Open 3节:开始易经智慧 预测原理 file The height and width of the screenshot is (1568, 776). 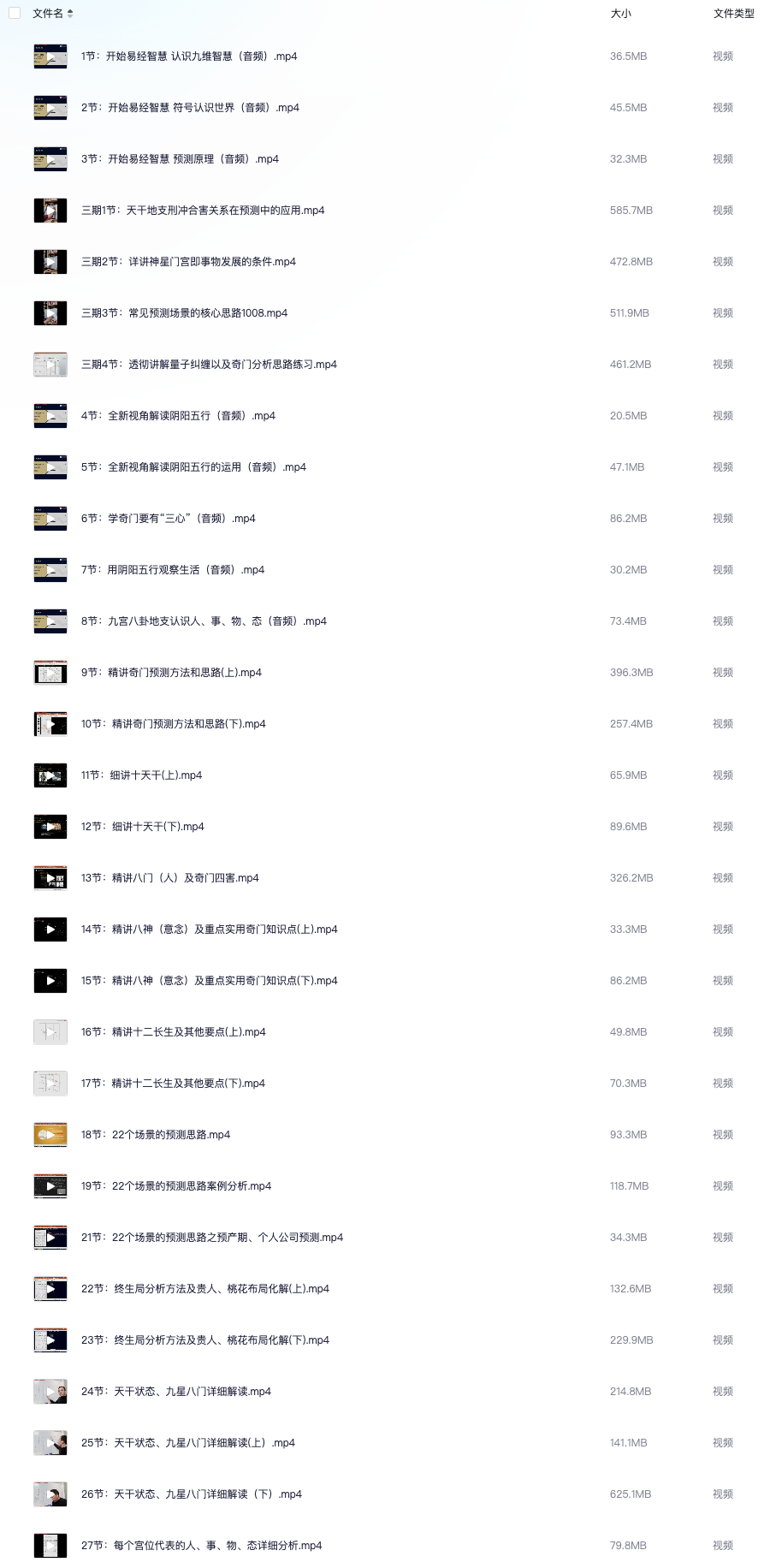click(x=180, y=159)
